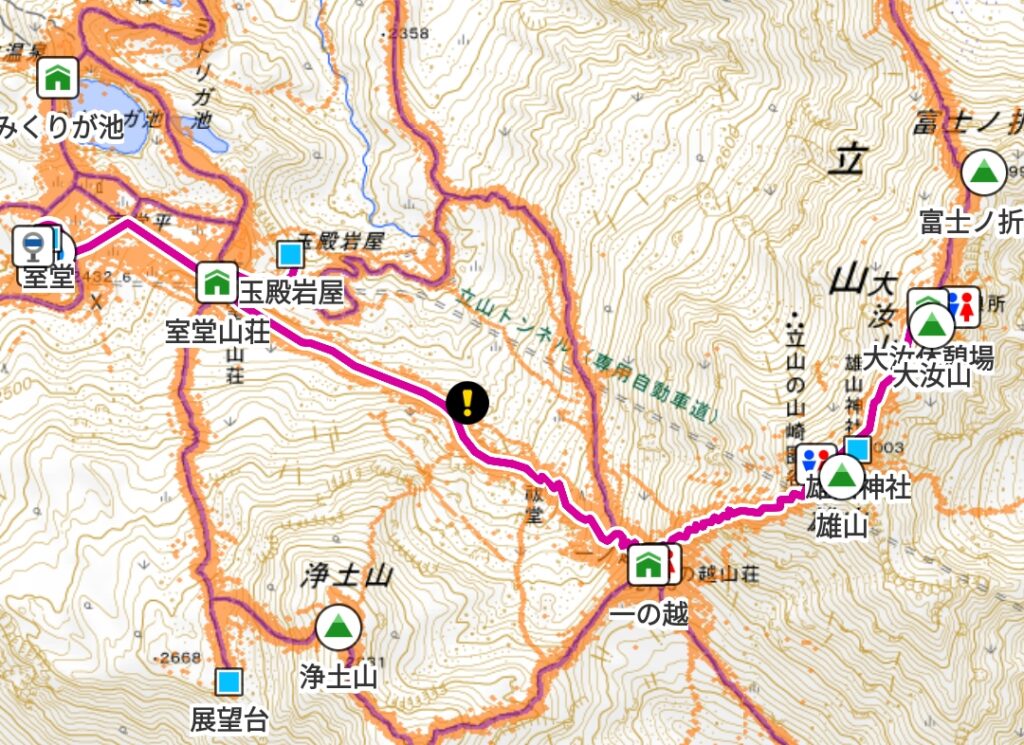Select the 富士ノ折立 peak marker
The width and height of the screenshot is (1024, 745).
[x=983, y=174]
